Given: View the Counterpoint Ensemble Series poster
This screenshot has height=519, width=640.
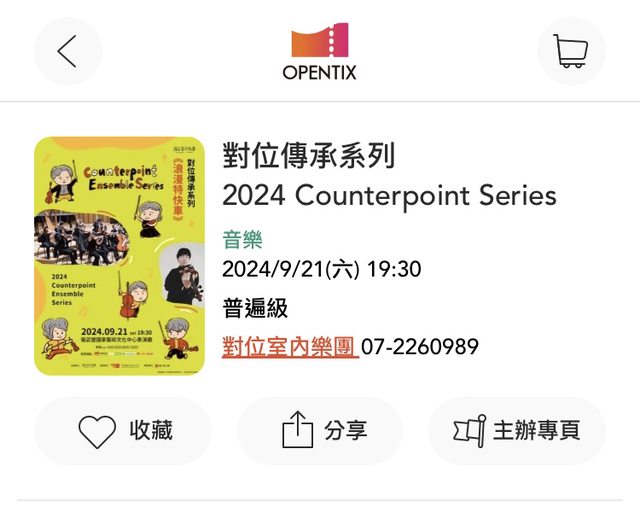Looking at the screenshot, I should 119,256.
